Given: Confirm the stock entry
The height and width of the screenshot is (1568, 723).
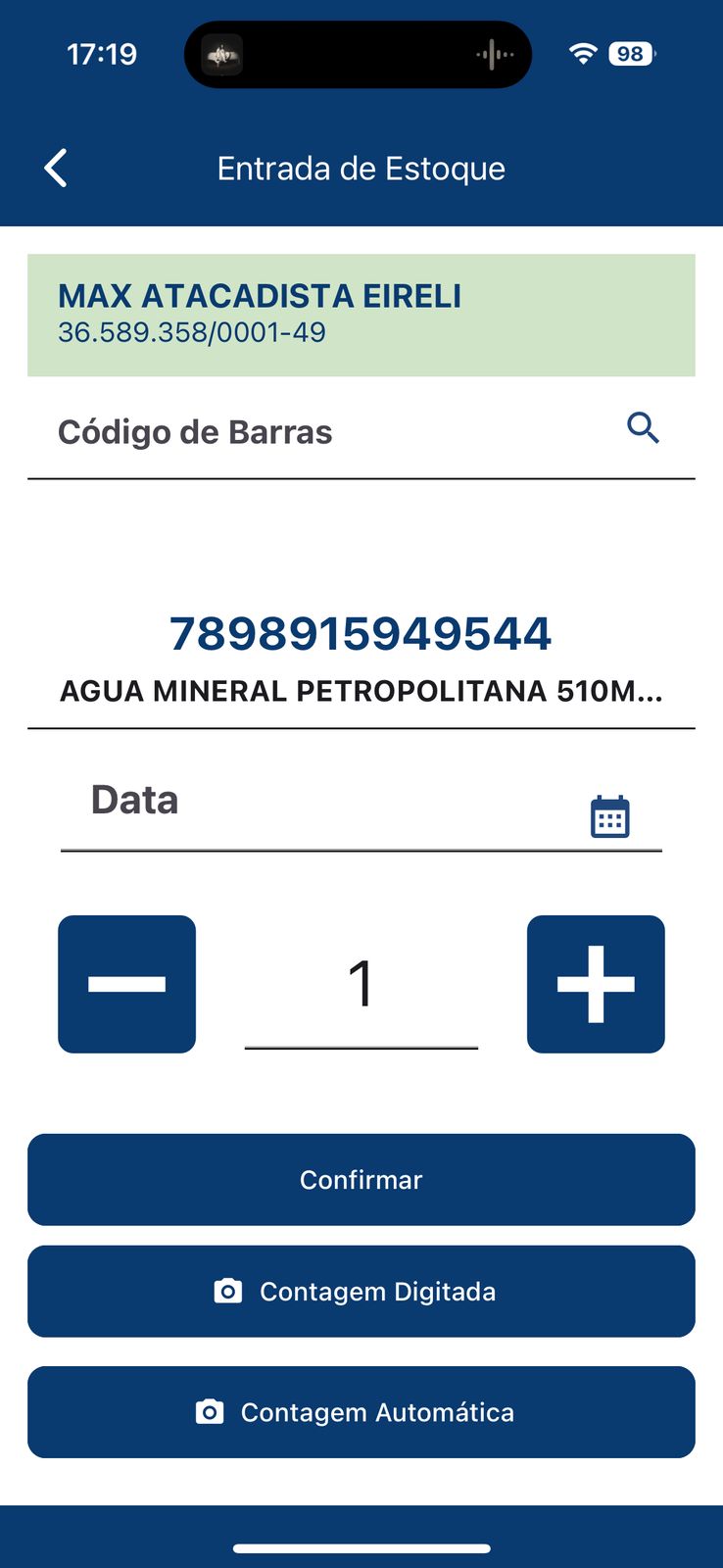Looking at the screenshot, I should (361, 1180).
